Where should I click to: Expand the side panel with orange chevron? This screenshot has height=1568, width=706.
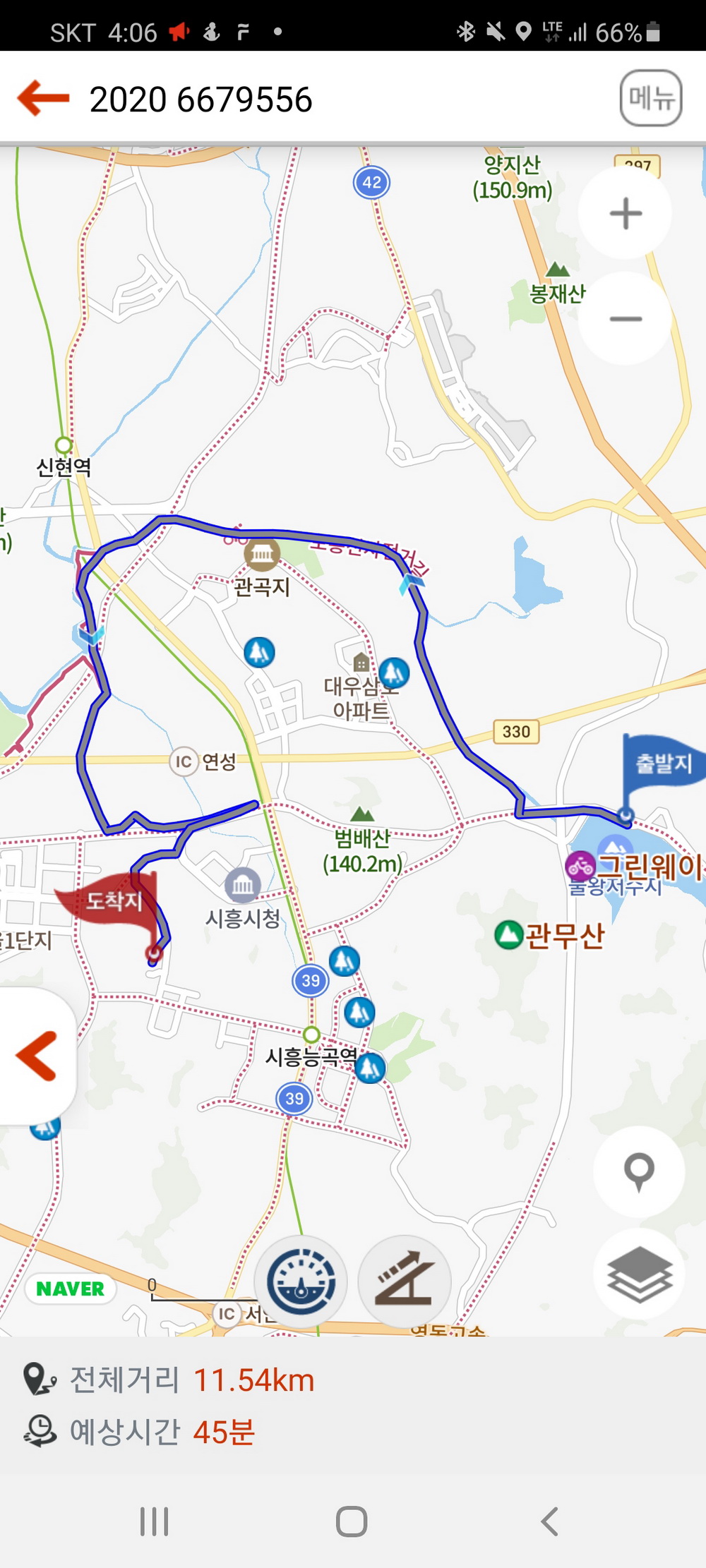click(x=37, y=1056)
